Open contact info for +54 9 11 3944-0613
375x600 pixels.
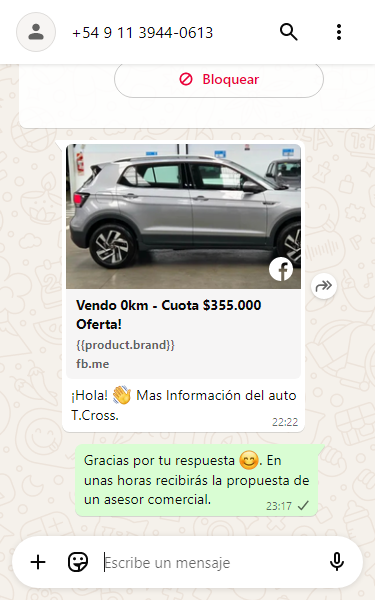click(x=142, y=33)
